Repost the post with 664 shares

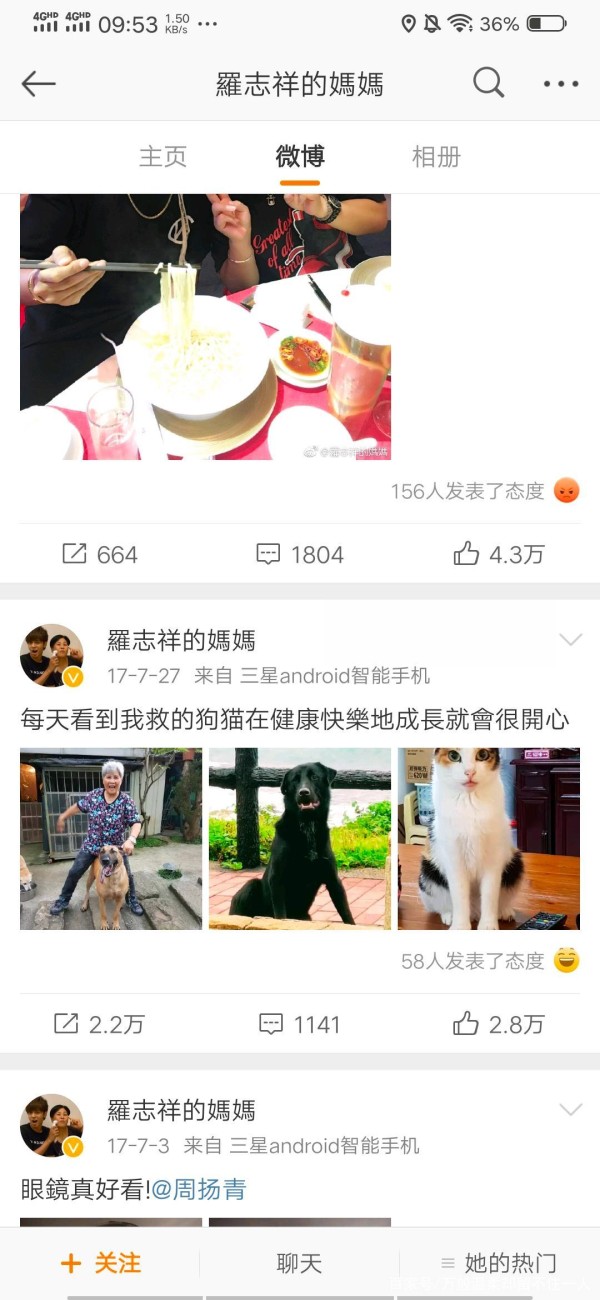click(x=100, y=554)
